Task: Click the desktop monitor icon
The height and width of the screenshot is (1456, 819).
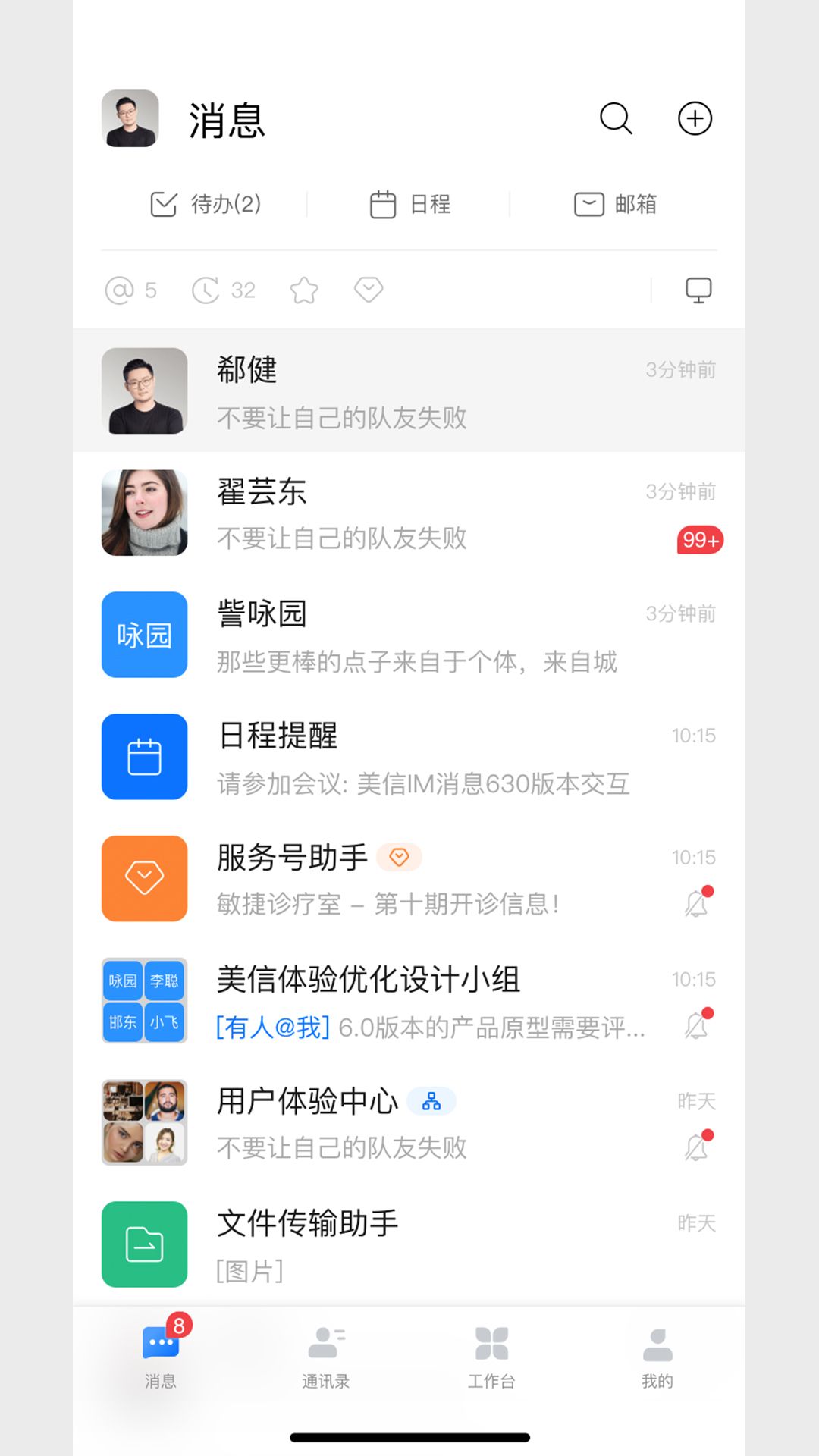Action: coord(699,290)
